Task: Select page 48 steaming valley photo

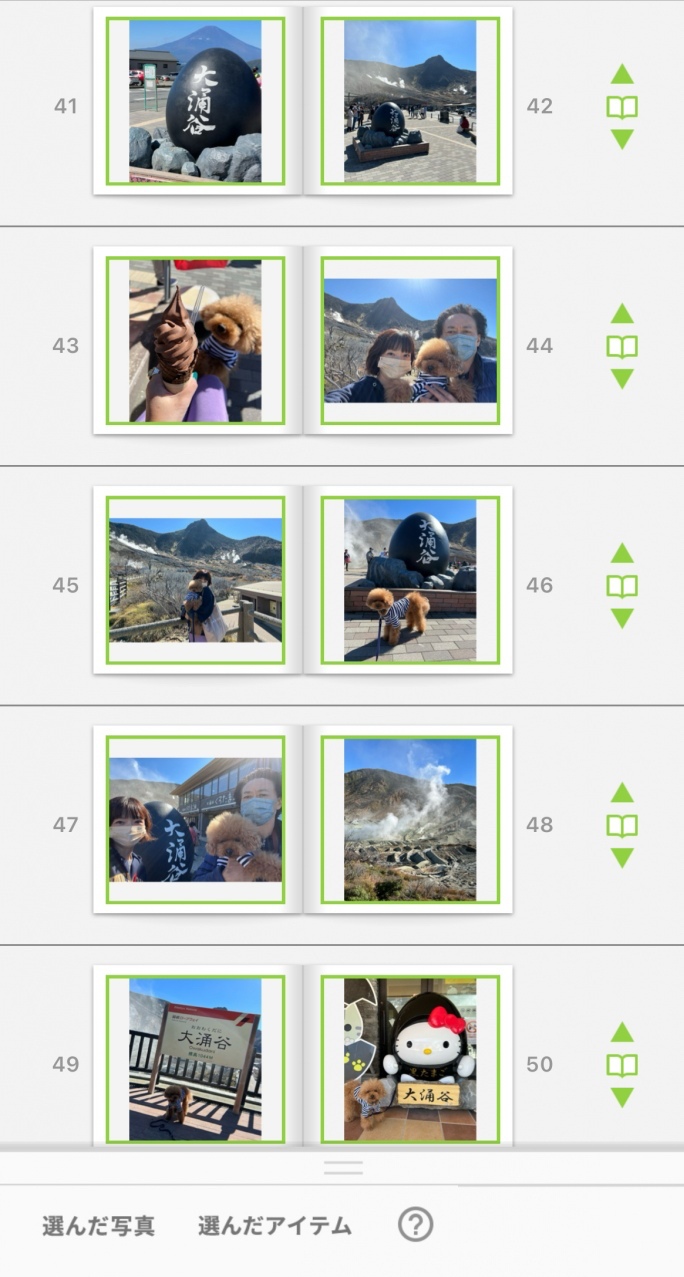Action: (410, 820)
